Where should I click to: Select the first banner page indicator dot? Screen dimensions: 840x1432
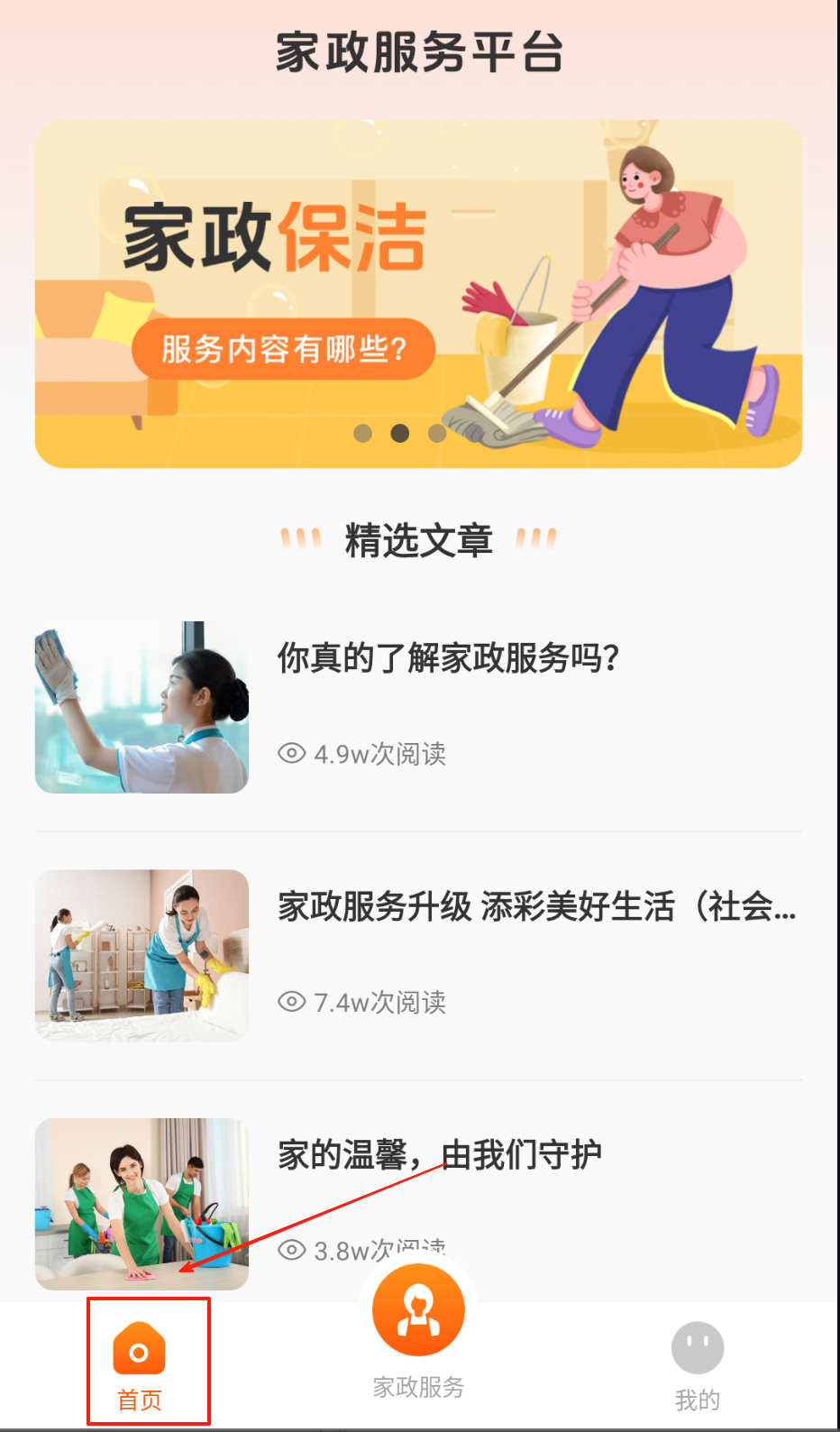[363, 434]
